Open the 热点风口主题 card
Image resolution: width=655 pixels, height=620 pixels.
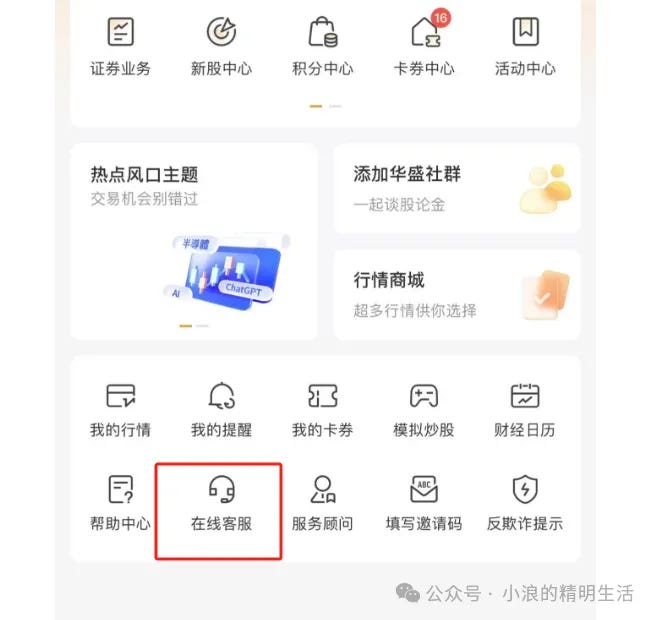(194, 241)
